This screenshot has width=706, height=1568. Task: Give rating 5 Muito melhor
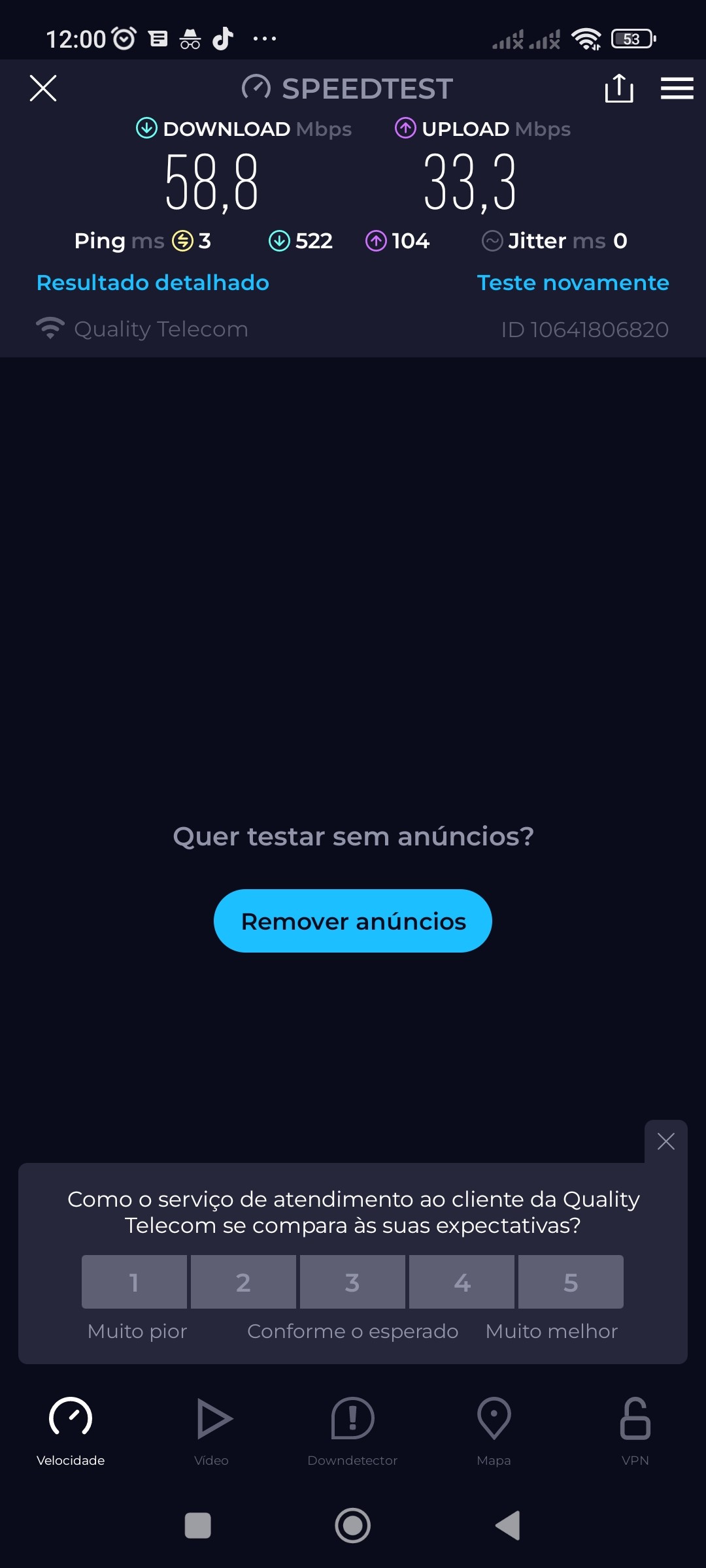(x=571, y=1282)
